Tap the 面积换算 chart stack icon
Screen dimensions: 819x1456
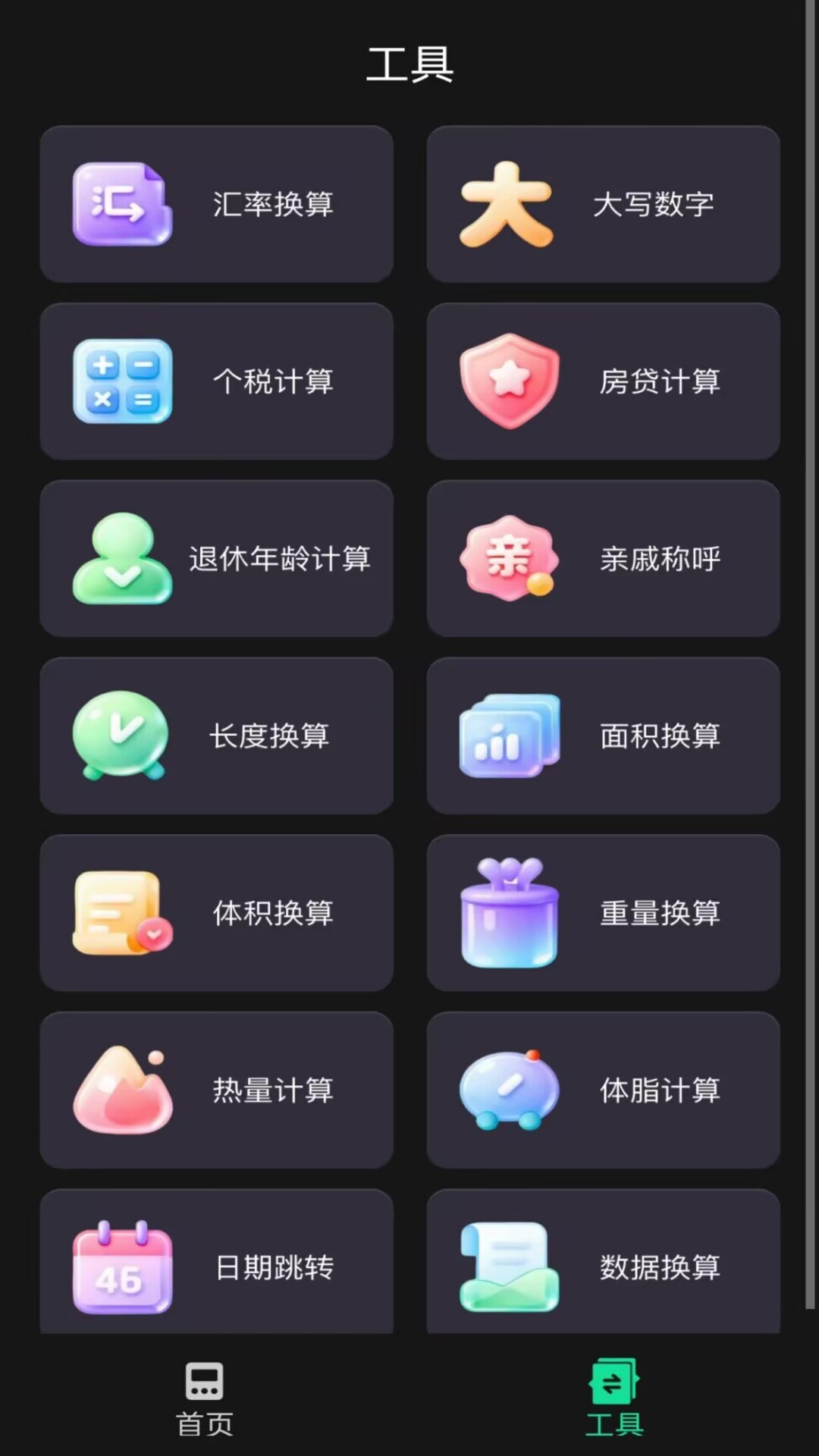click(510, 736)
